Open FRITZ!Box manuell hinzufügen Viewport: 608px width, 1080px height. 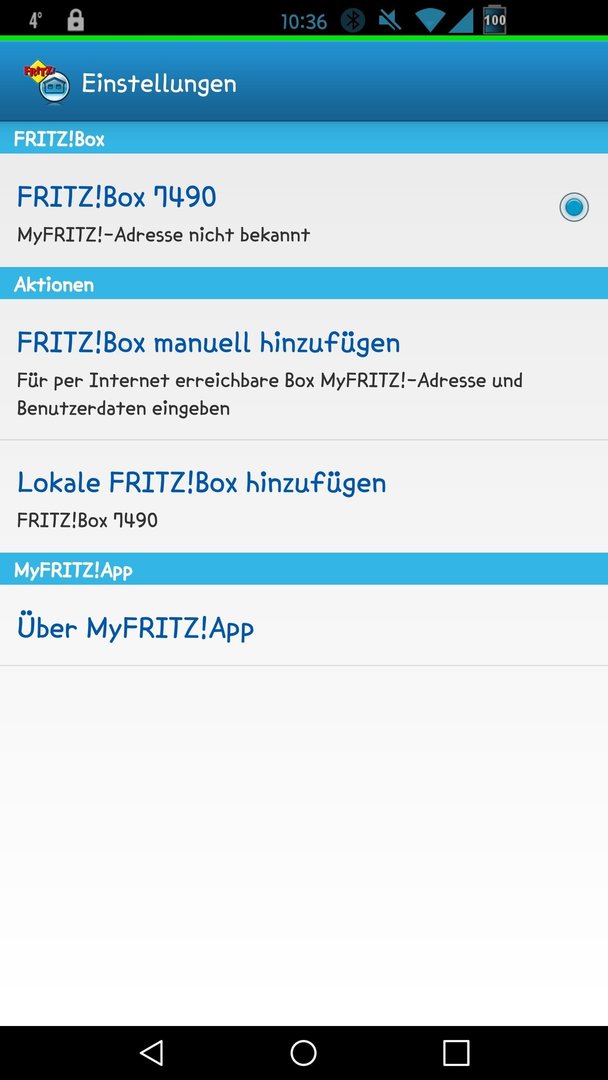coord(304,369)
